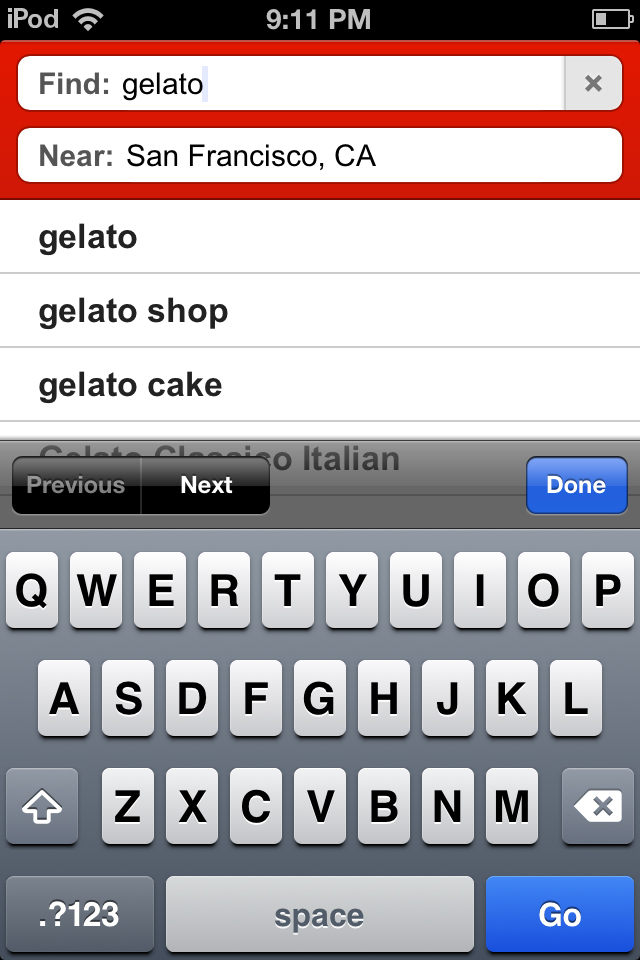Edit the Near location field
Screen dimensions: 640x960
[x=320, y=156]
